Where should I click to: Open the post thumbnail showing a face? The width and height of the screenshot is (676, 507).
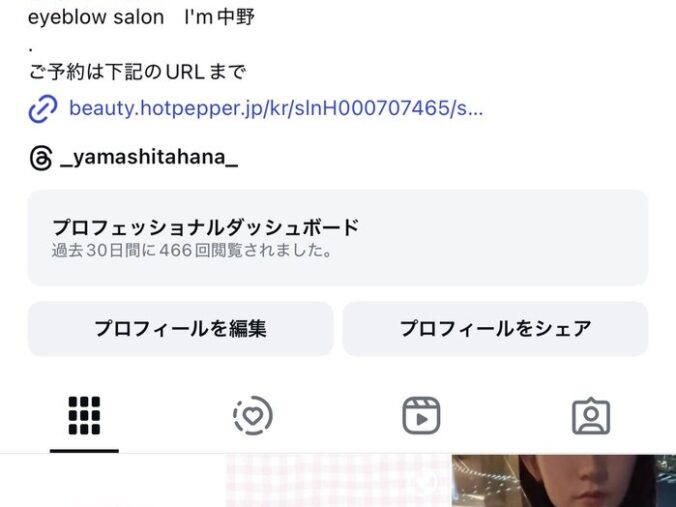563,482
